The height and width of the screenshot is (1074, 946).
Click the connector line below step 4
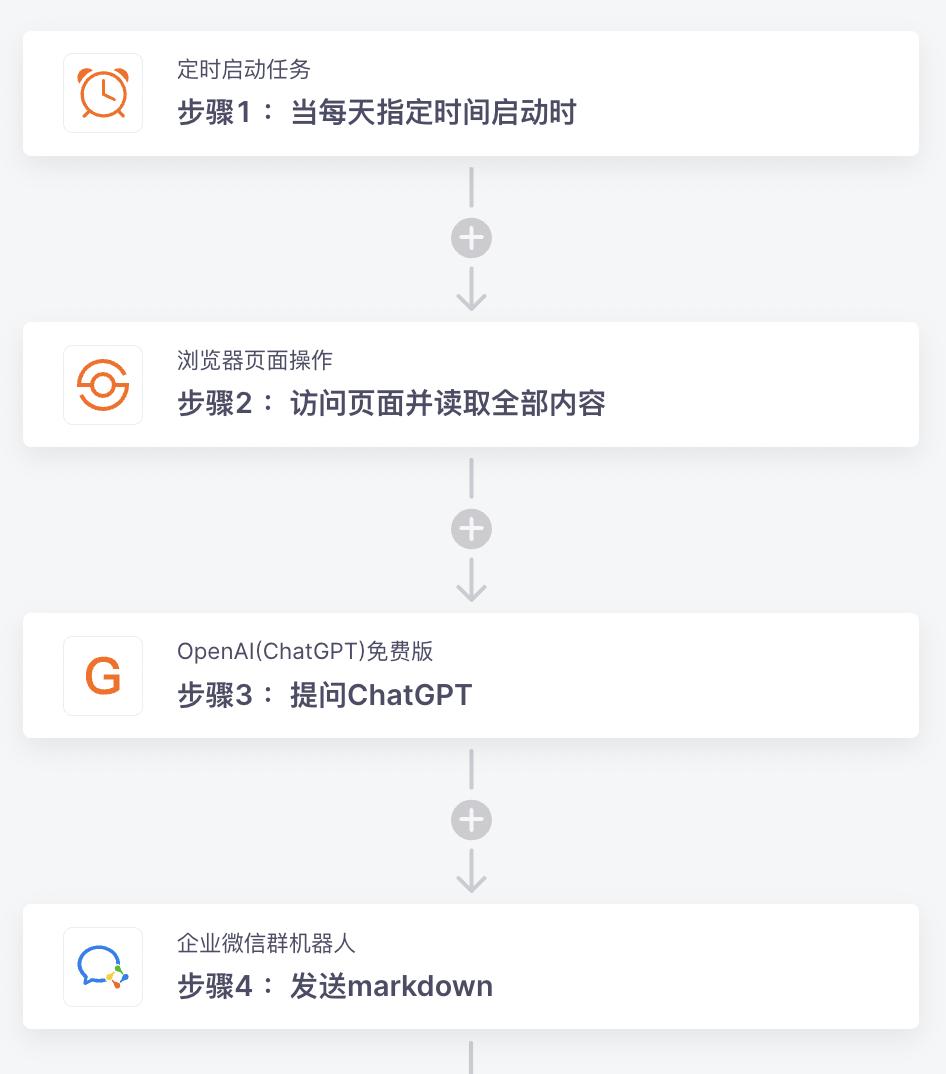tap(470, 1060)
